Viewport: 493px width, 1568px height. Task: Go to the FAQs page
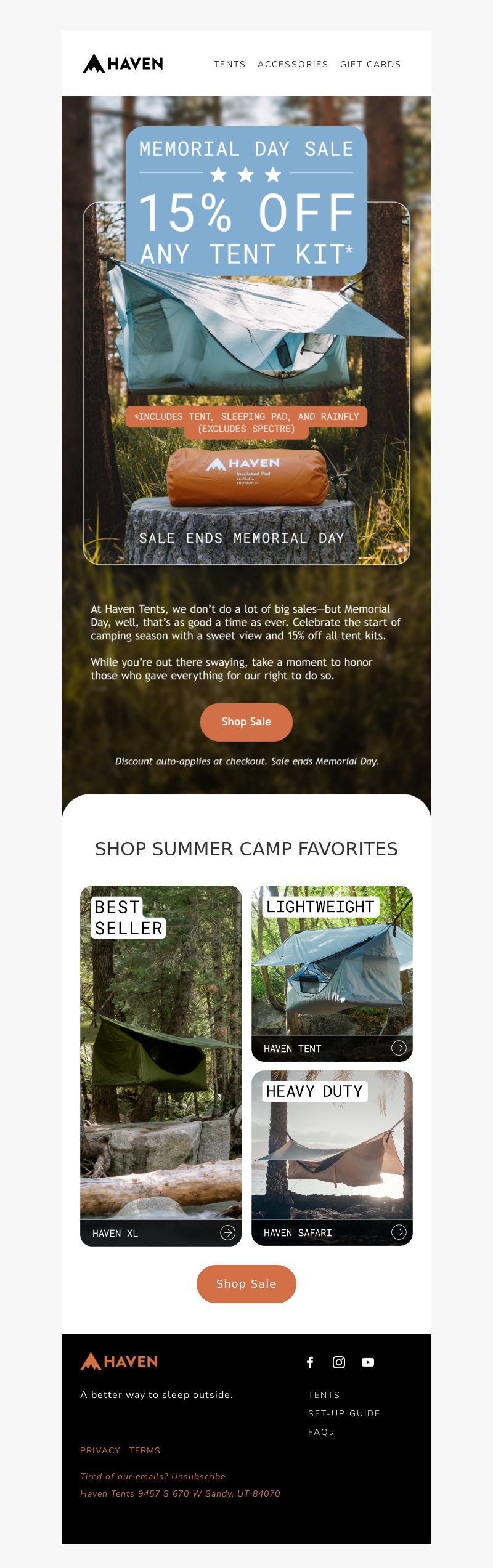click(x=321, y=1432)
